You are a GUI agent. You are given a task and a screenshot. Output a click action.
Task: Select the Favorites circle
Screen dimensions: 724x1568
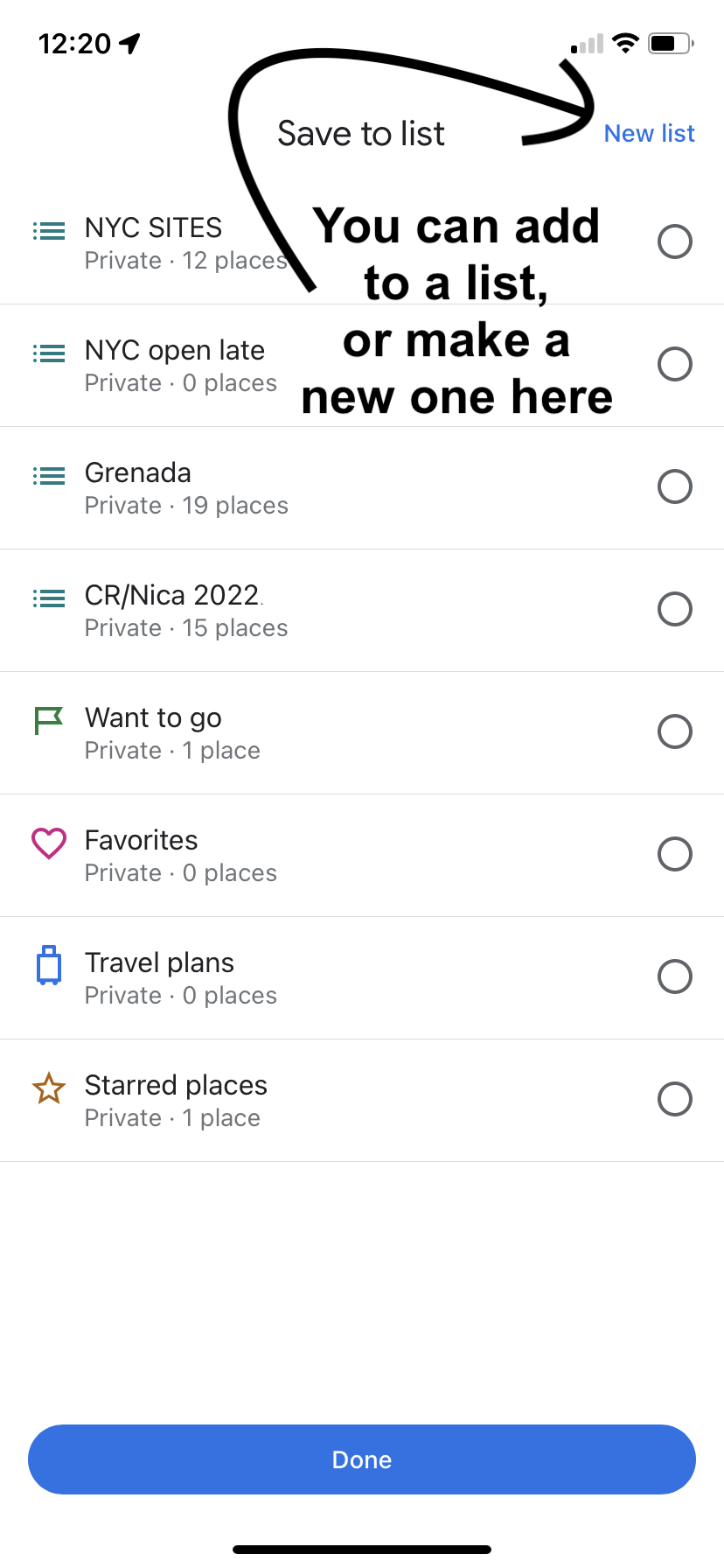[674, 854]
